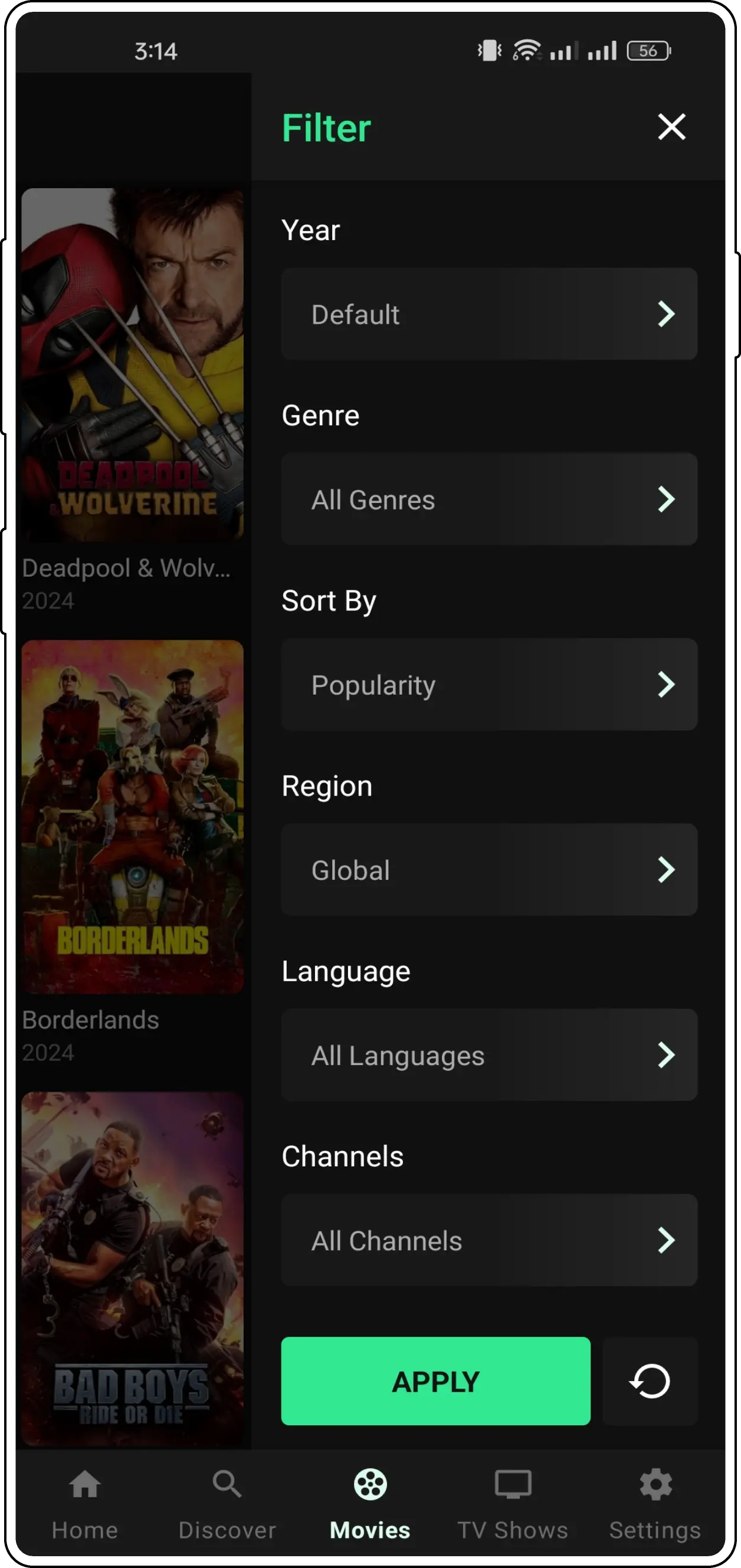Open the All Genres dropdown
Viewport: 741px width, 1568px height.
[488, 499]
